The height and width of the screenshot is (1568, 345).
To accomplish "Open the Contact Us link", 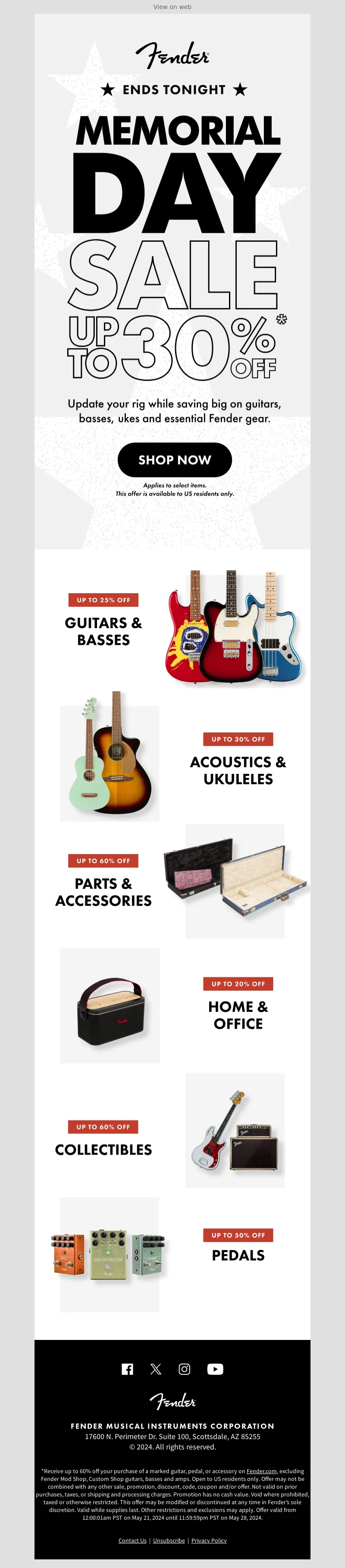I will (x=132, y=1540).
